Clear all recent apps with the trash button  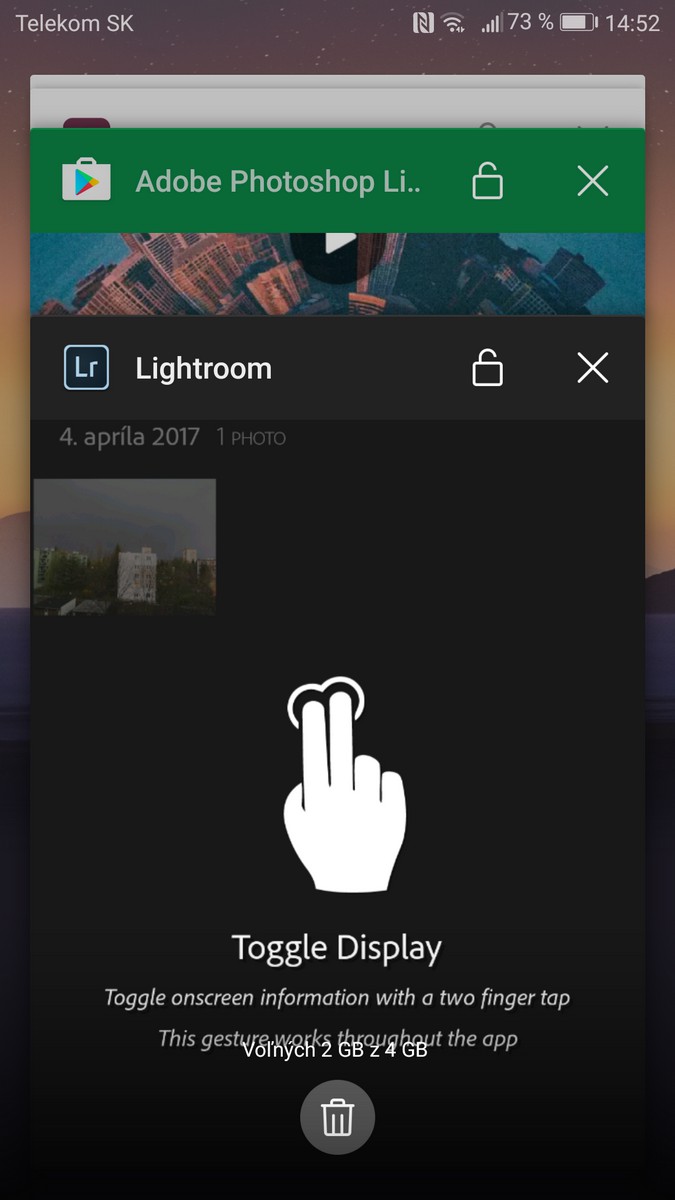coord(337,1117)
